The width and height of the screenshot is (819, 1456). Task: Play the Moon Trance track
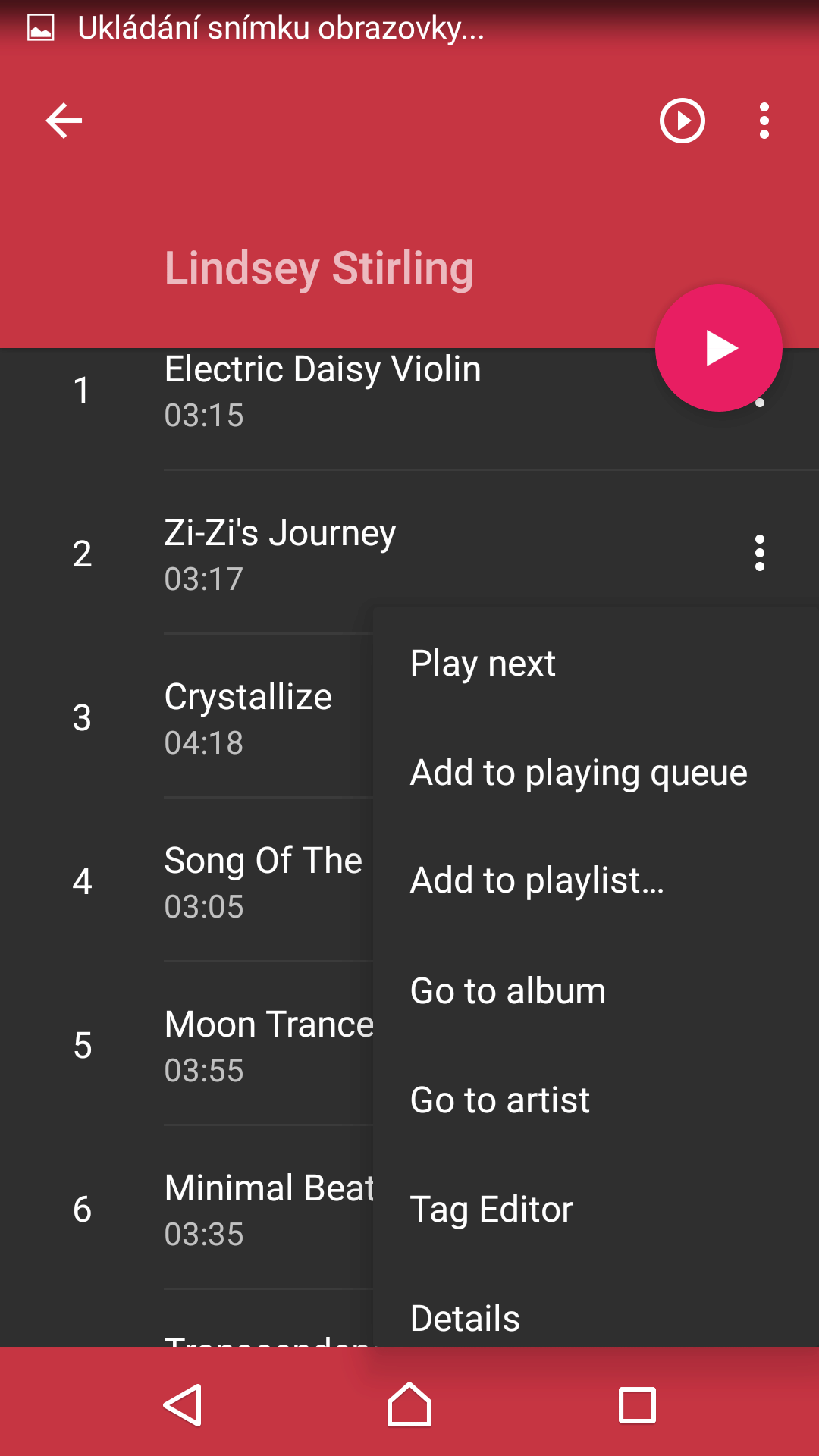click(x=187, y=1045)
